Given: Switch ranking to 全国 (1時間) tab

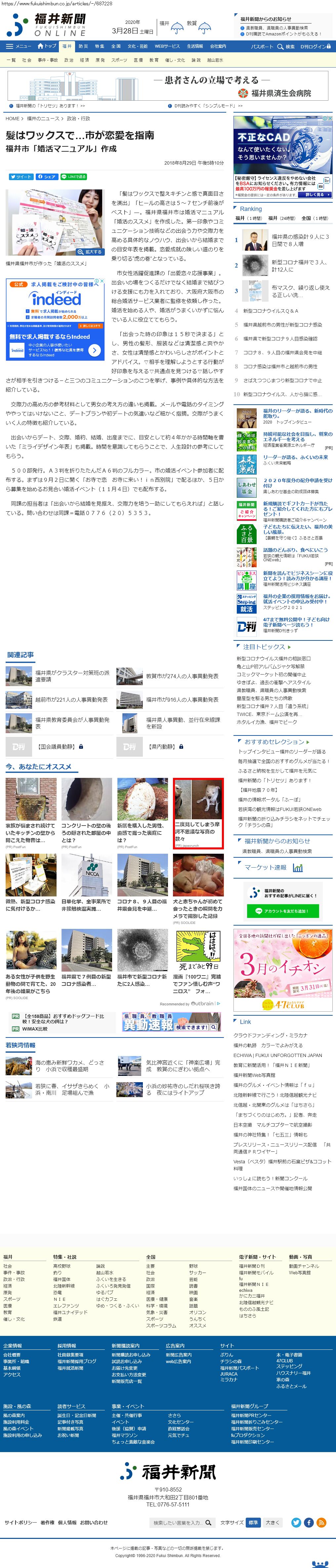Looking at the screenshot, I should pyautogui.click(x=314, y=218).
